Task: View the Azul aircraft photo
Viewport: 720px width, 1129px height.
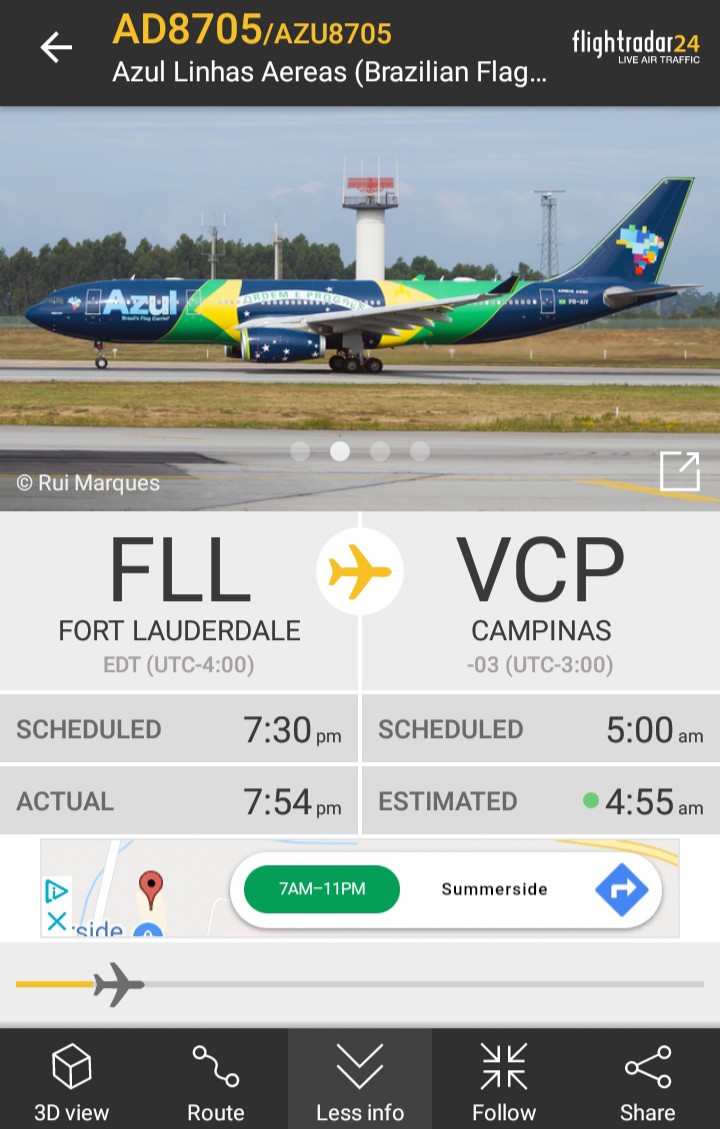Action: pos(360,300)
